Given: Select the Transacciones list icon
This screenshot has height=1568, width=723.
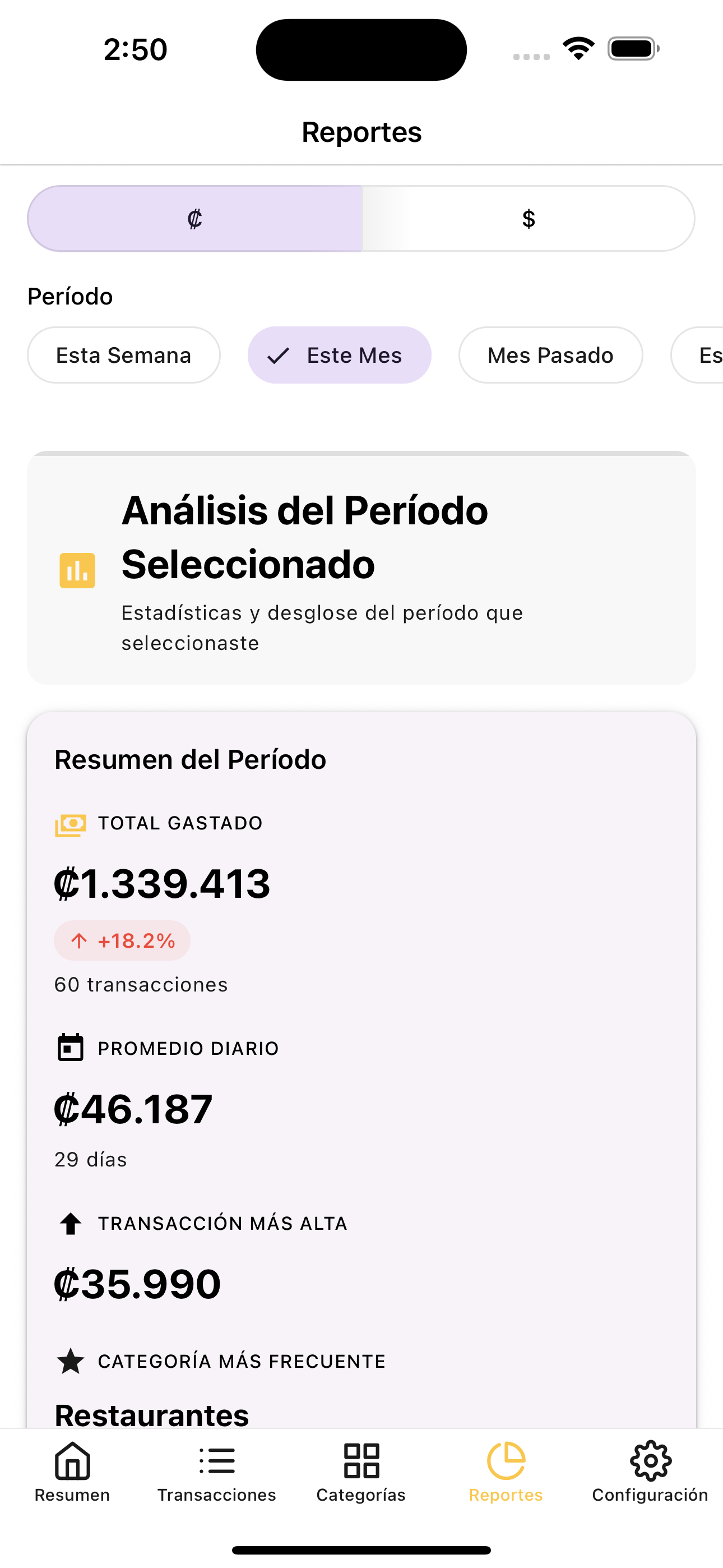Looking at the screenshot, I should click(x=216, y=1460).
